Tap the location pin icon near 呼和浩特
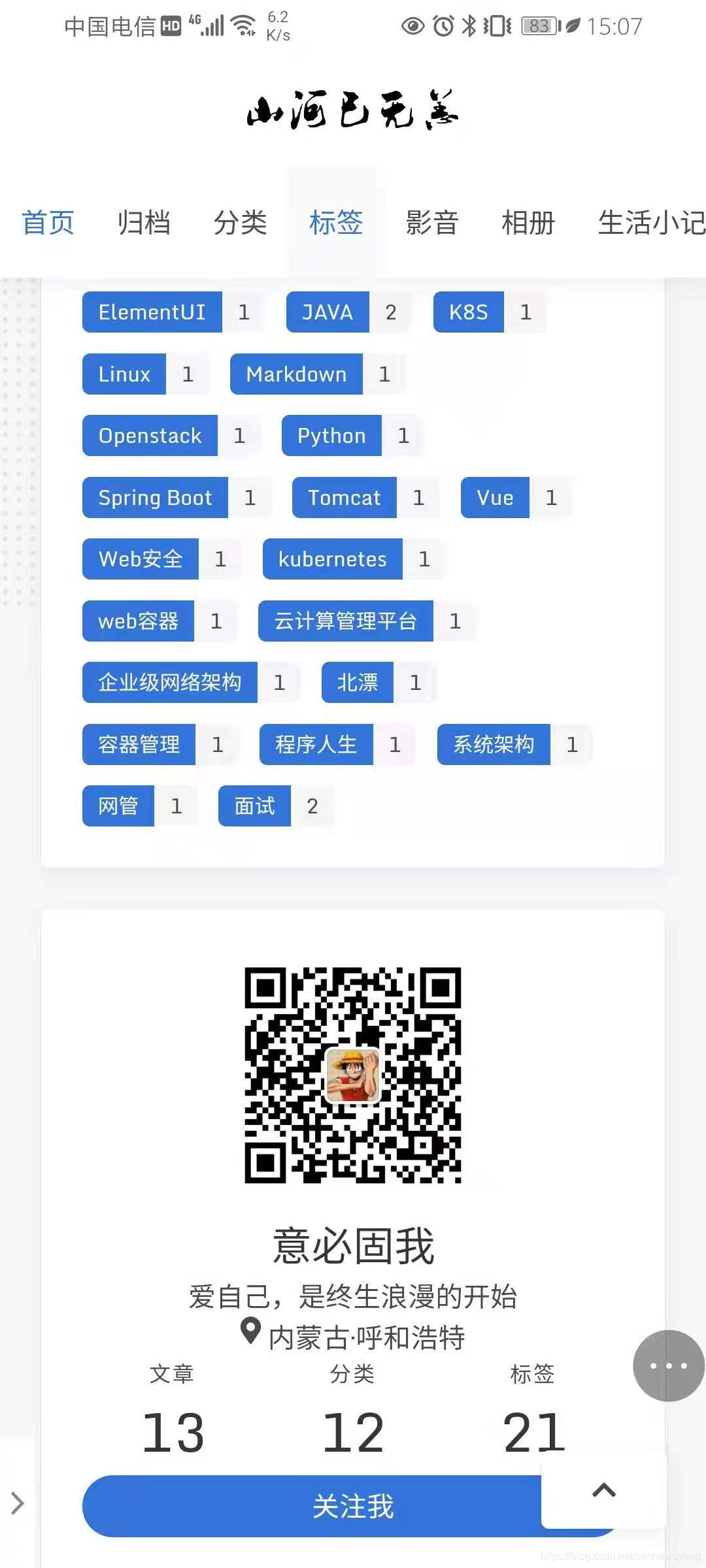Image resolution: width=706 pixels, height=1568 pixels. point(252,1333)
